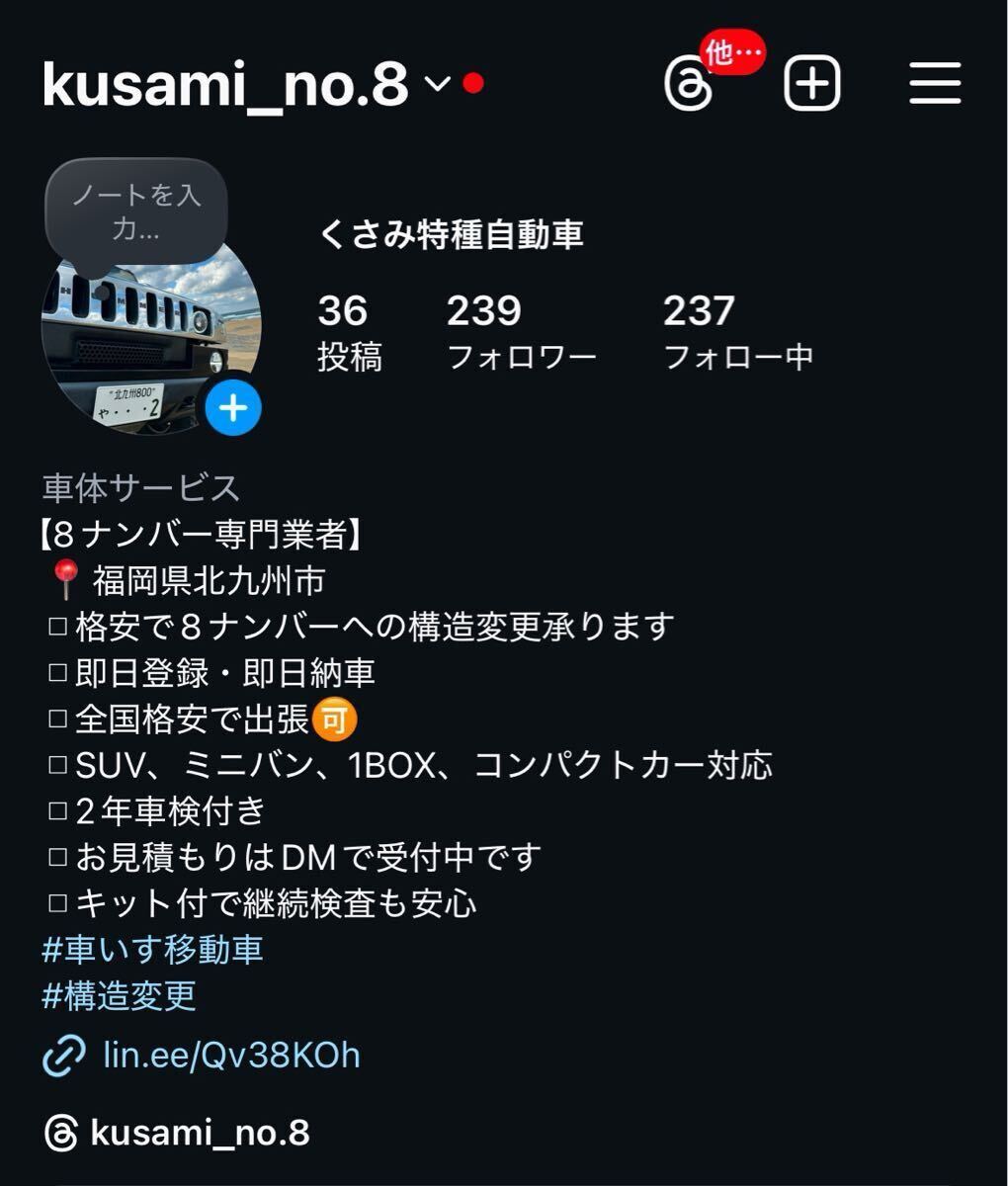The width and height of the screenshot is (1008, 1186).
Task: View the 36 posts (投稿) count
Action: click(348, 332)
